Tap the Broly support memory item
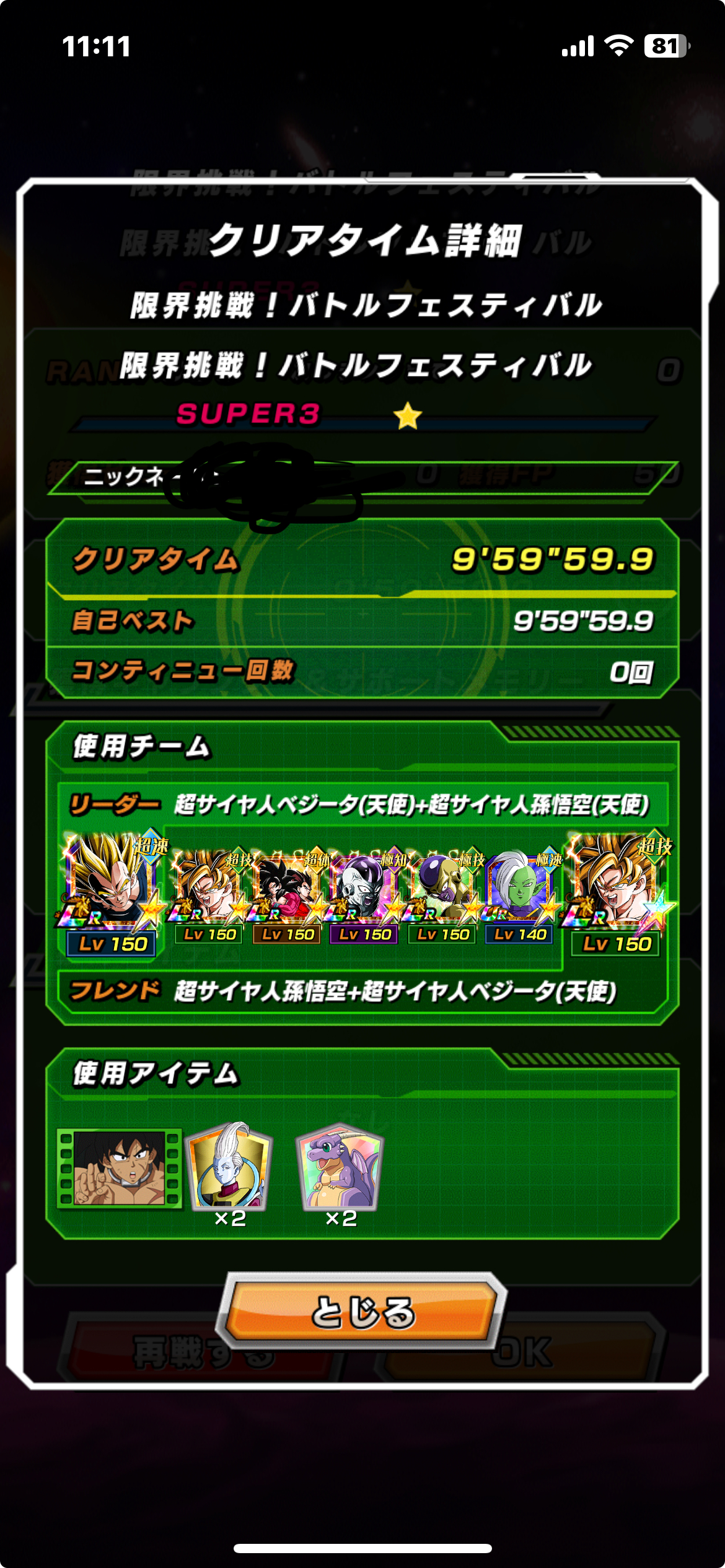The image size is (725, 1568). 119,1167
